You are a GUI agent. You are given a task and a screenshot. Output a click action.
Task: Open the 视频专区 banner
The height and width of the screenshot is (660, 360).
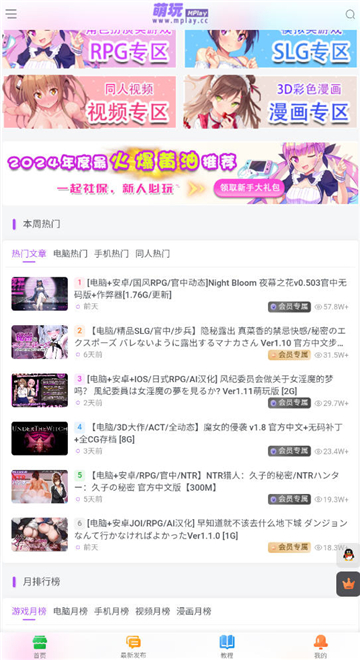pos(89,101)
